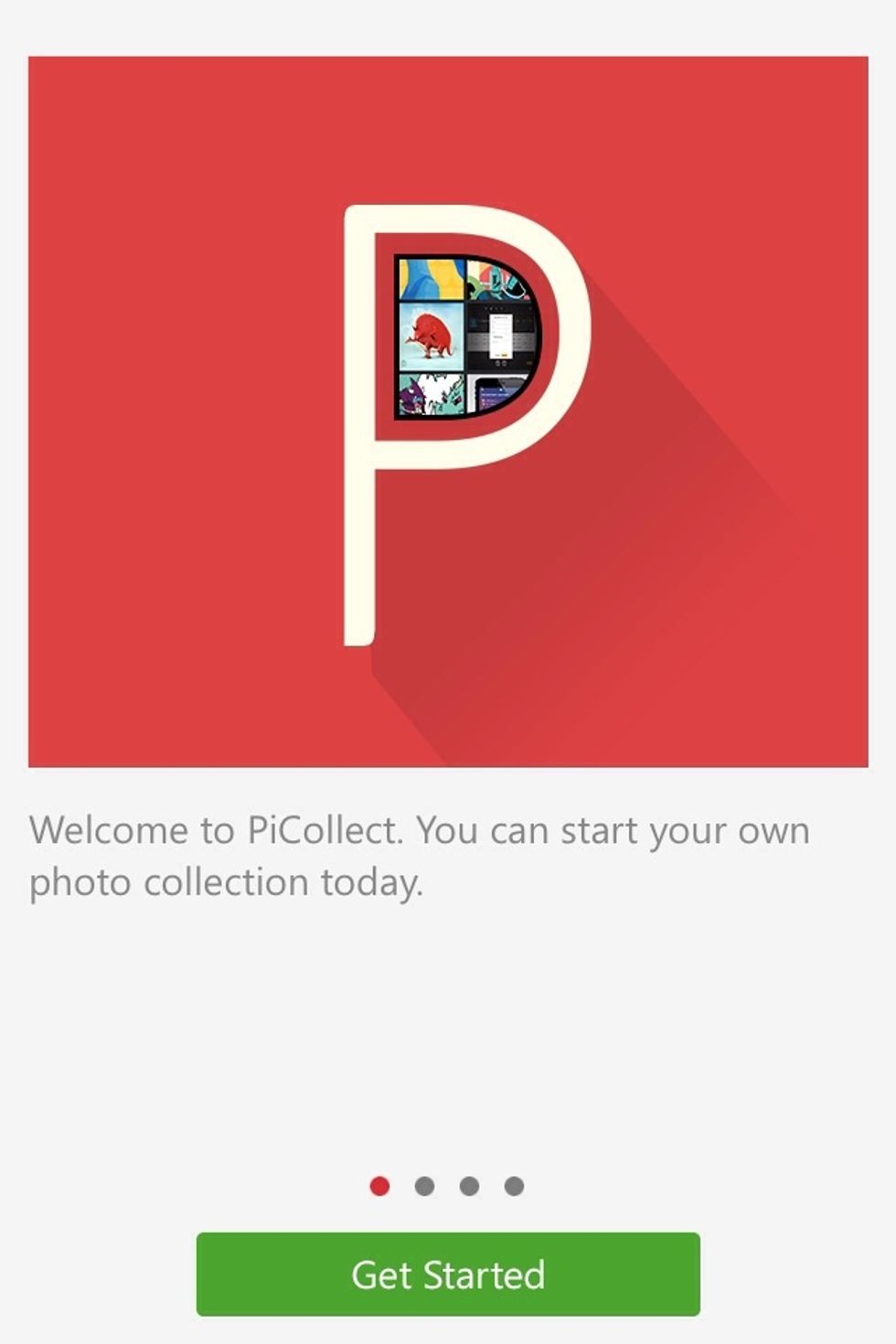Tap the Get Started button
This screenshot has height=1344, width=896.
(x=448, y=1274)
